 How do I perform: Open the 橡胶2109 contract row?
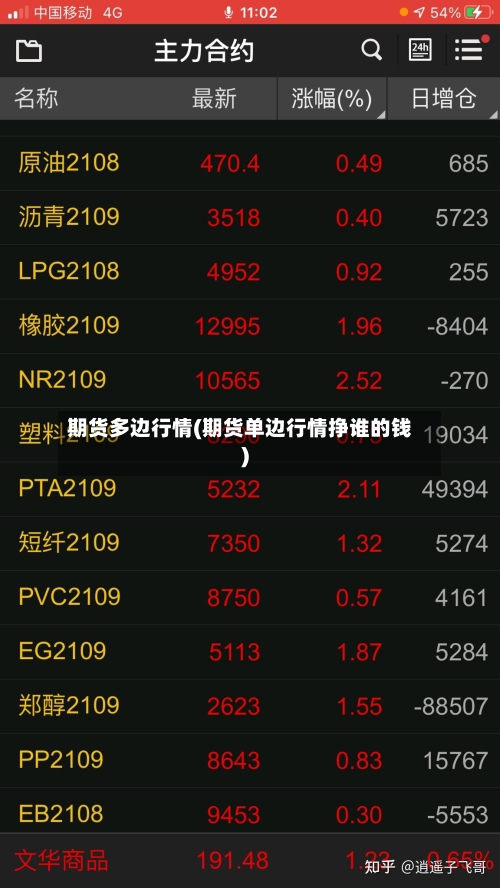(250, 326)
